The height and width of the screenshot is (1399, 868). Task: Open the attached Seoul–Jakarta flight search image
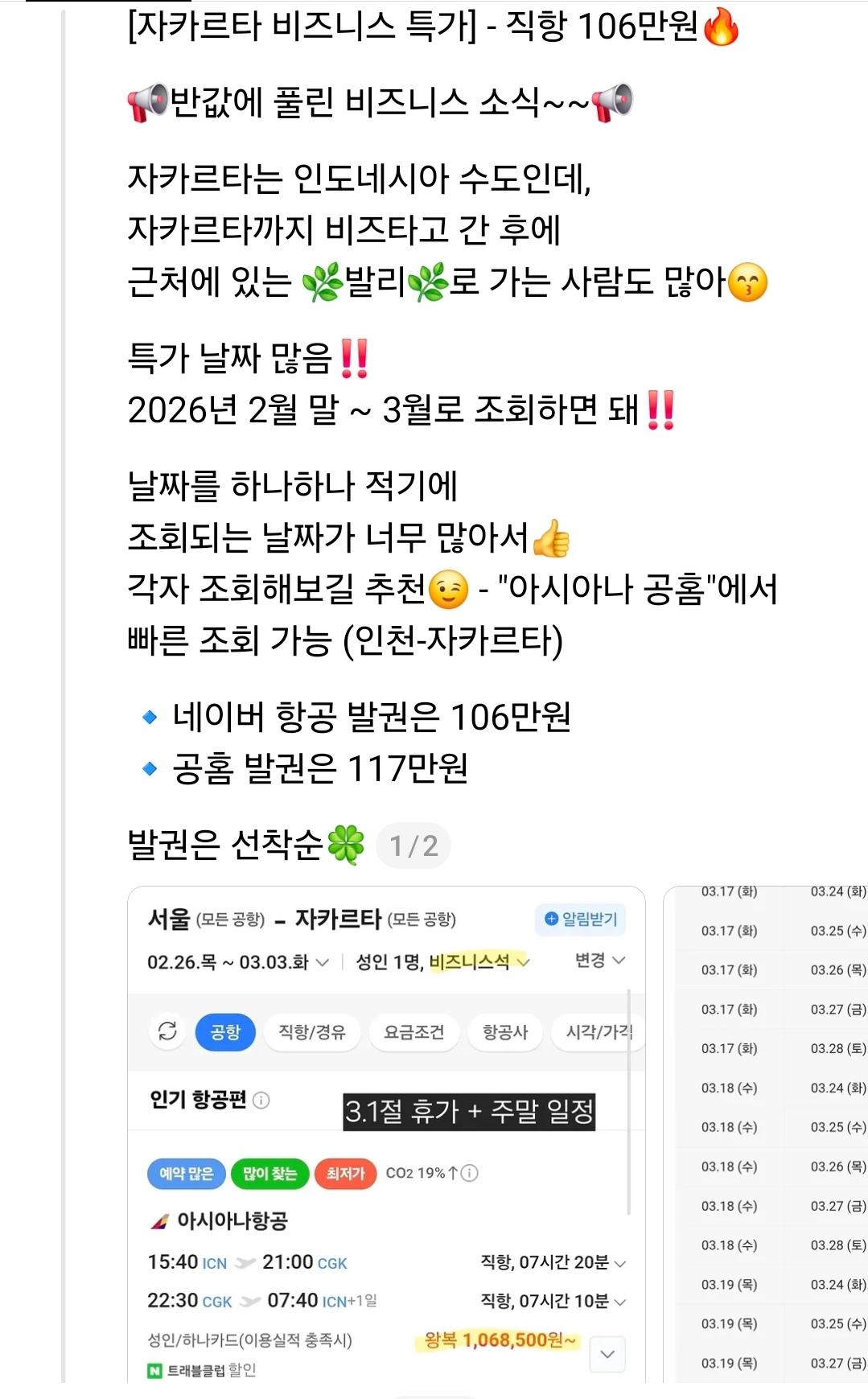(386, 1134)
